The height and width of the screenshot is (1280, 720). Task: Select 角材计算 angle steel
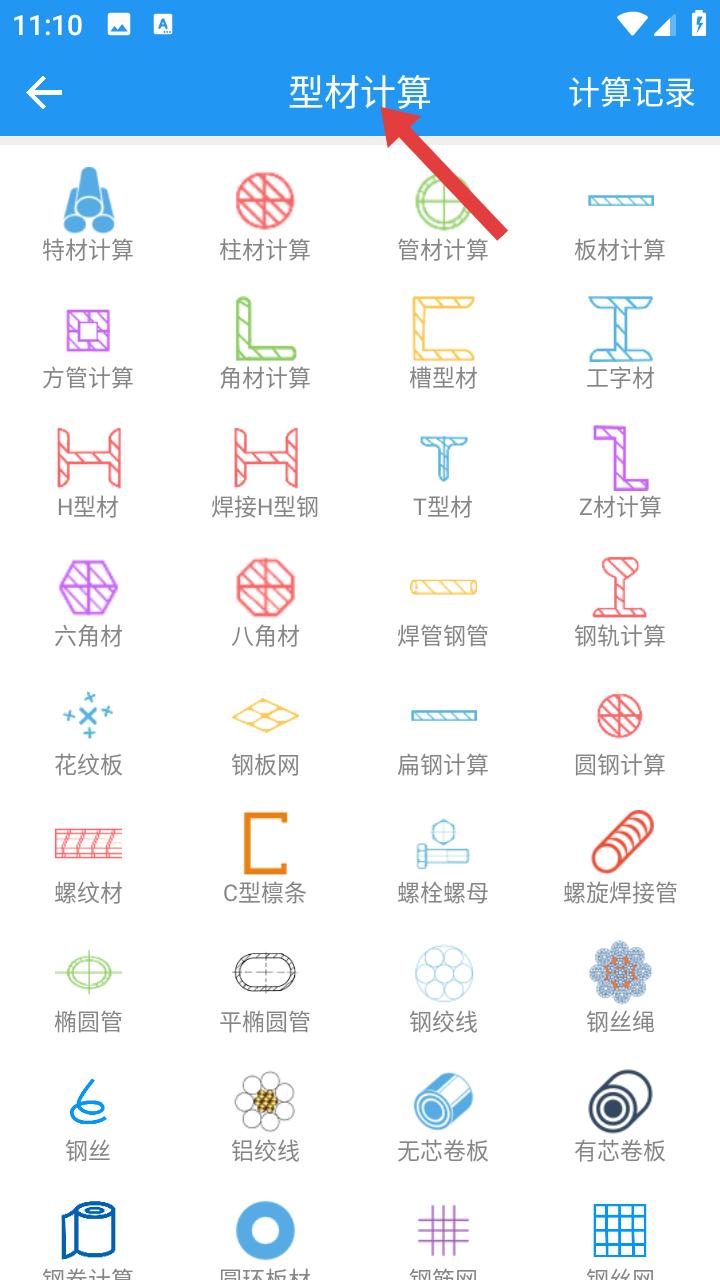tap(265, 344)
